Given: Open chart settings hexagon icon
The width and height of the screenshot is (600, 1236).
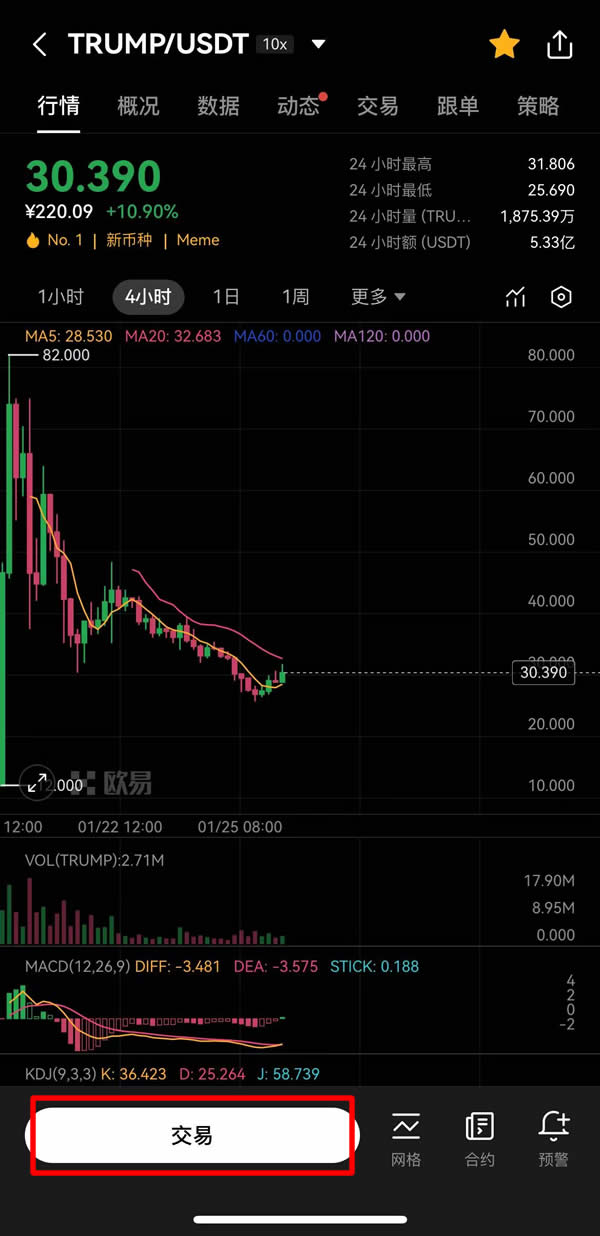Looking at the screenshot, I should coord(562,297).
